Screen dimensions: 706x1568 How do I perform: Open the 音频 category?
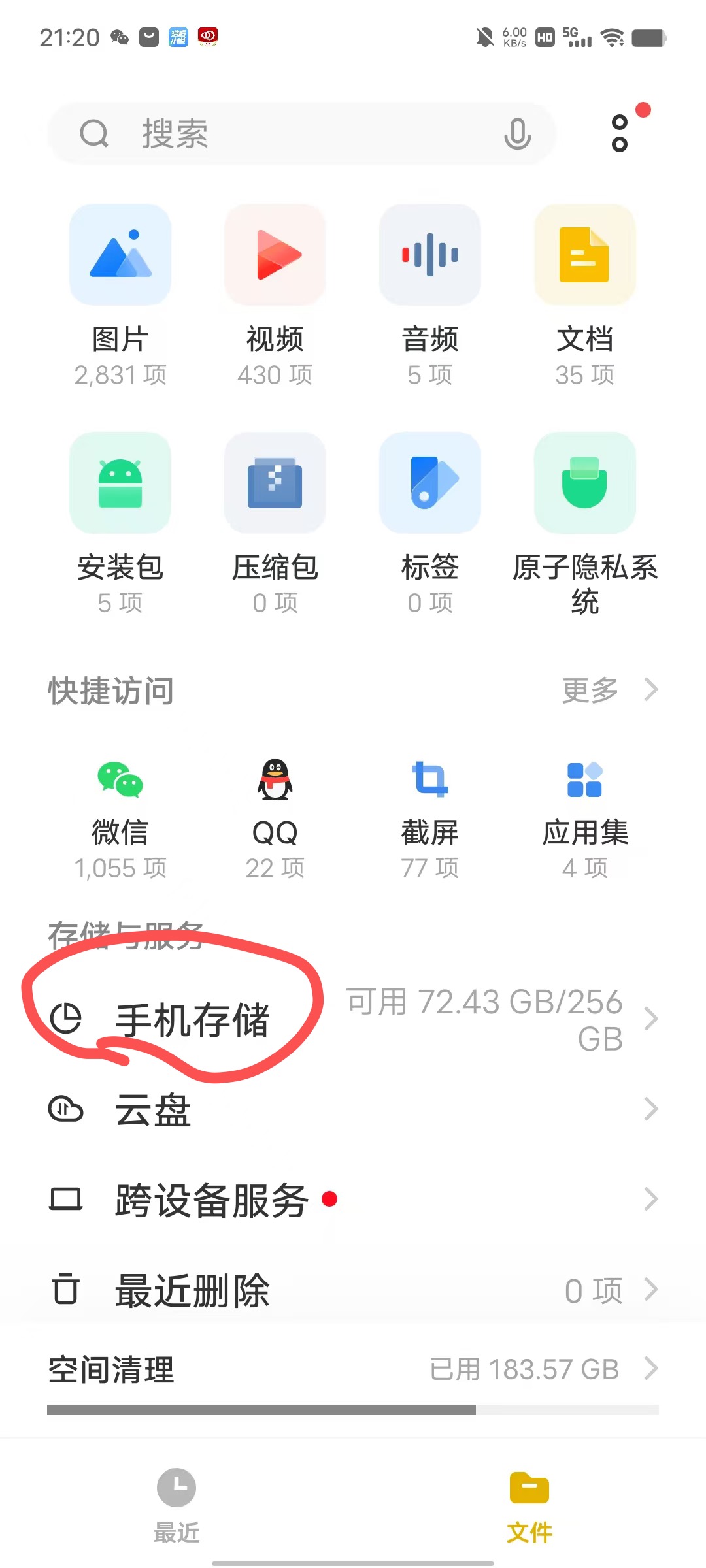click(x=430, y=255)
